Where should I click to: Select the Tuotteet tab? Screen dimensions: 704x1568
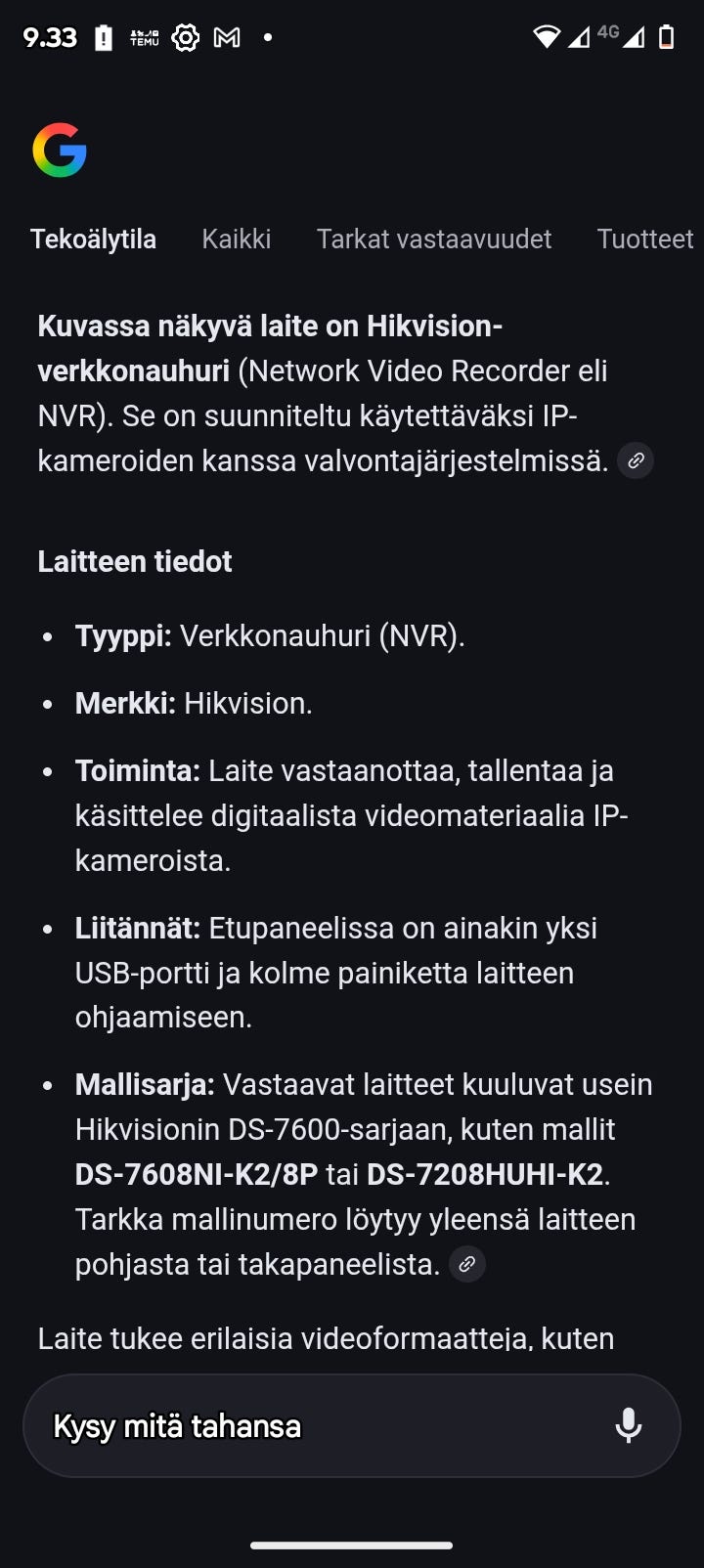click(x=645, y=239)
